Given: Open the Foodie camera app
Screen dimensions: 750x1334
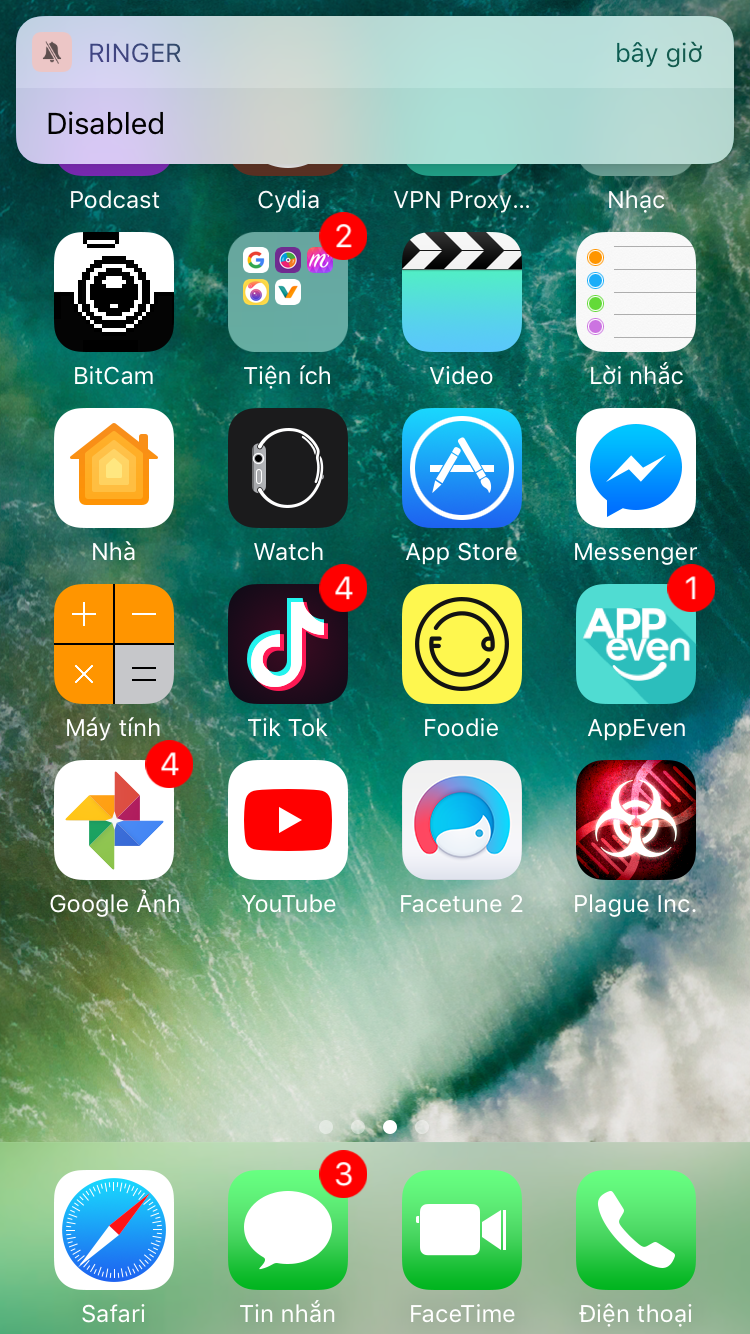Looking at the screenshot, I should point(462,644).
